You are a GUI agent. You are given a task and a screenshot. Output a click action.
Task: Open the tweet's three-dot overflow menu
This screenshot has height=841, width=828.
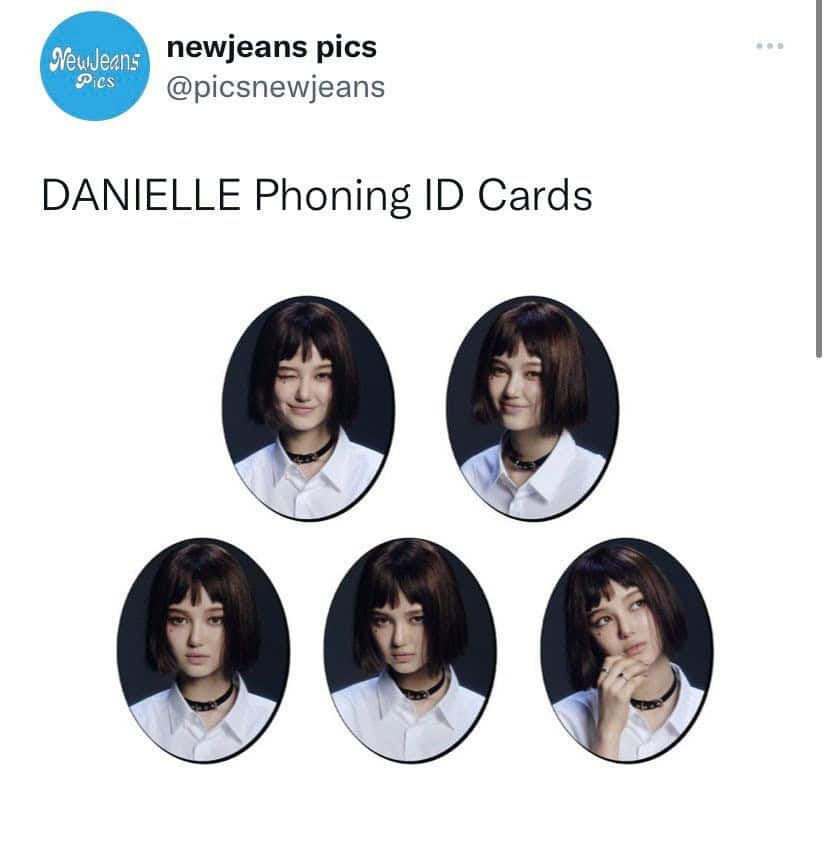(x=769, y=47)
